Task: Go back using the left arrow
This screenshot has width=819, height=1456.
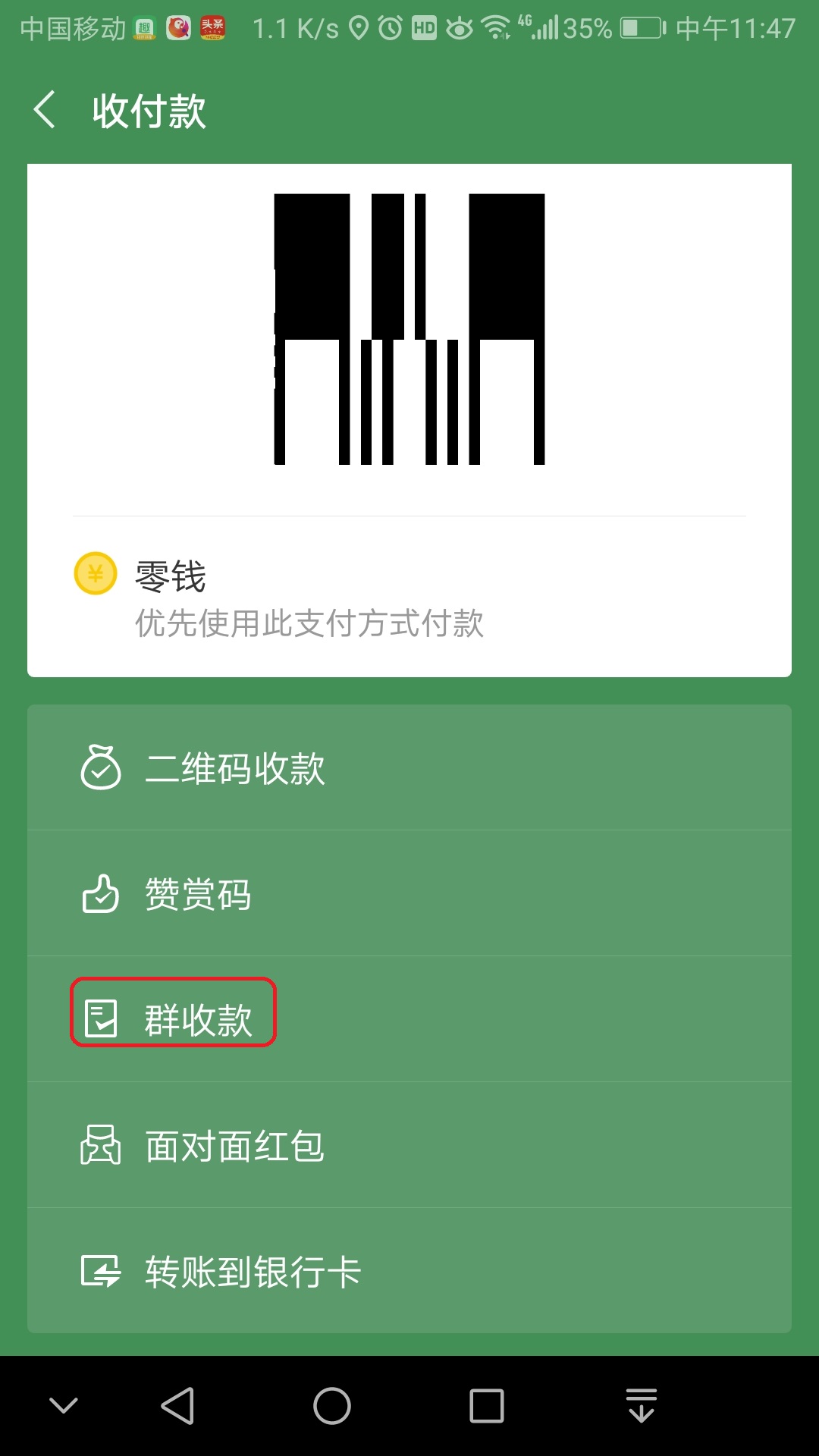Action: (43, 108)
